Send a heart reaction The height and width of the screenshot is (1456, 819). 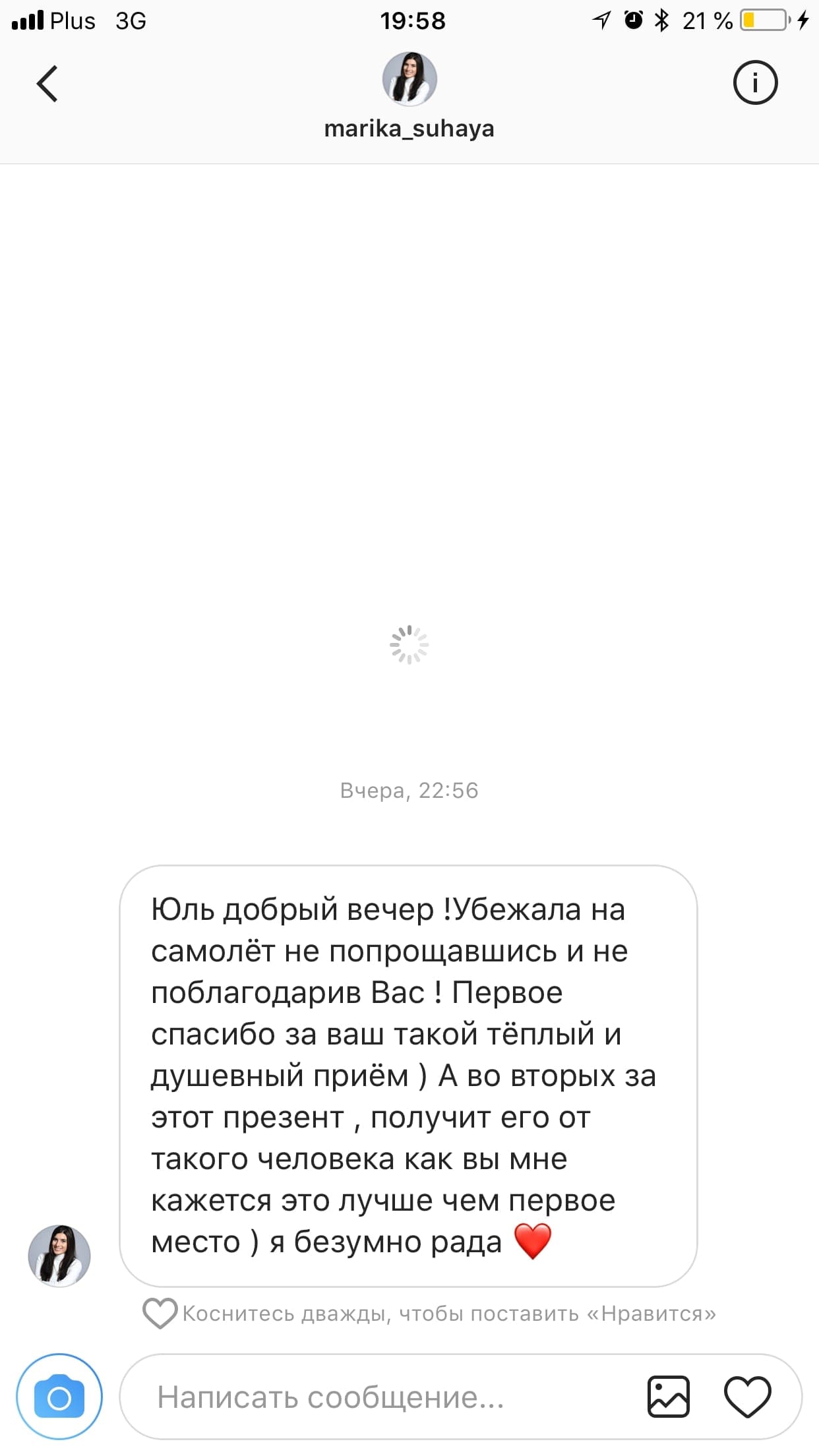(748, 1397)
